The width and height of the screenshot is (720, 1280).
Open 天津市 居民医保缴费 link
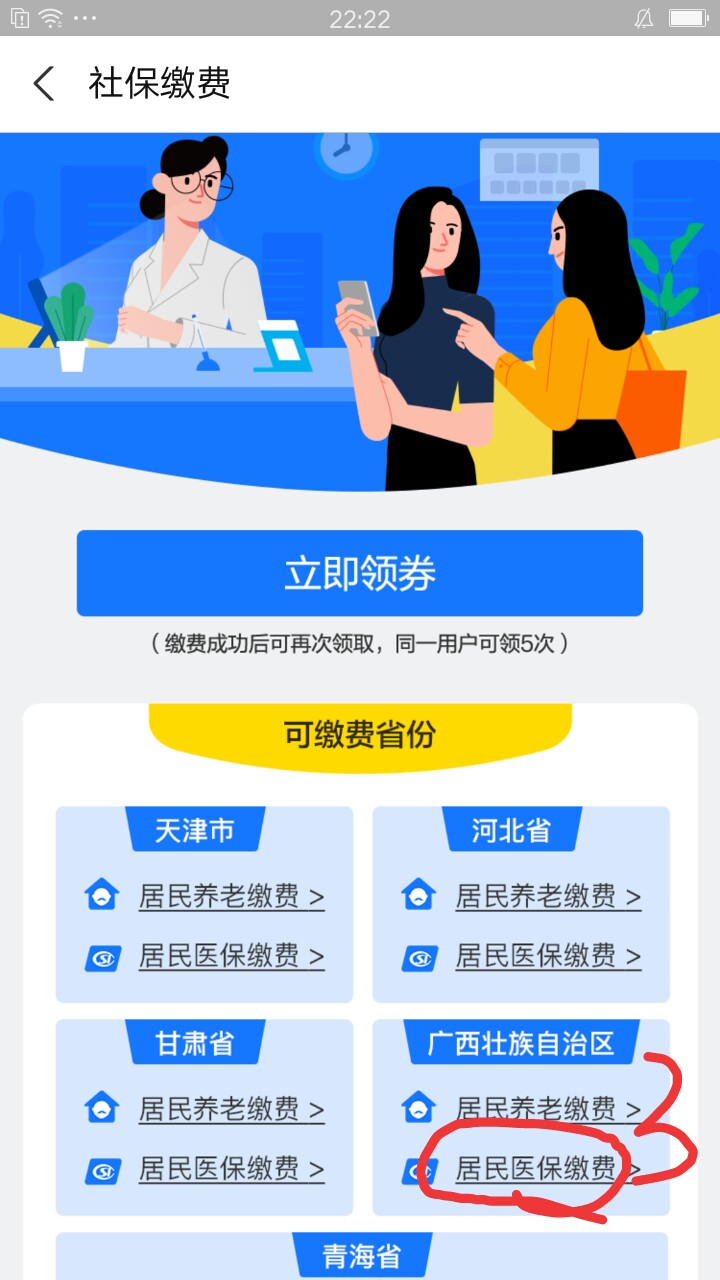(231, 956)
